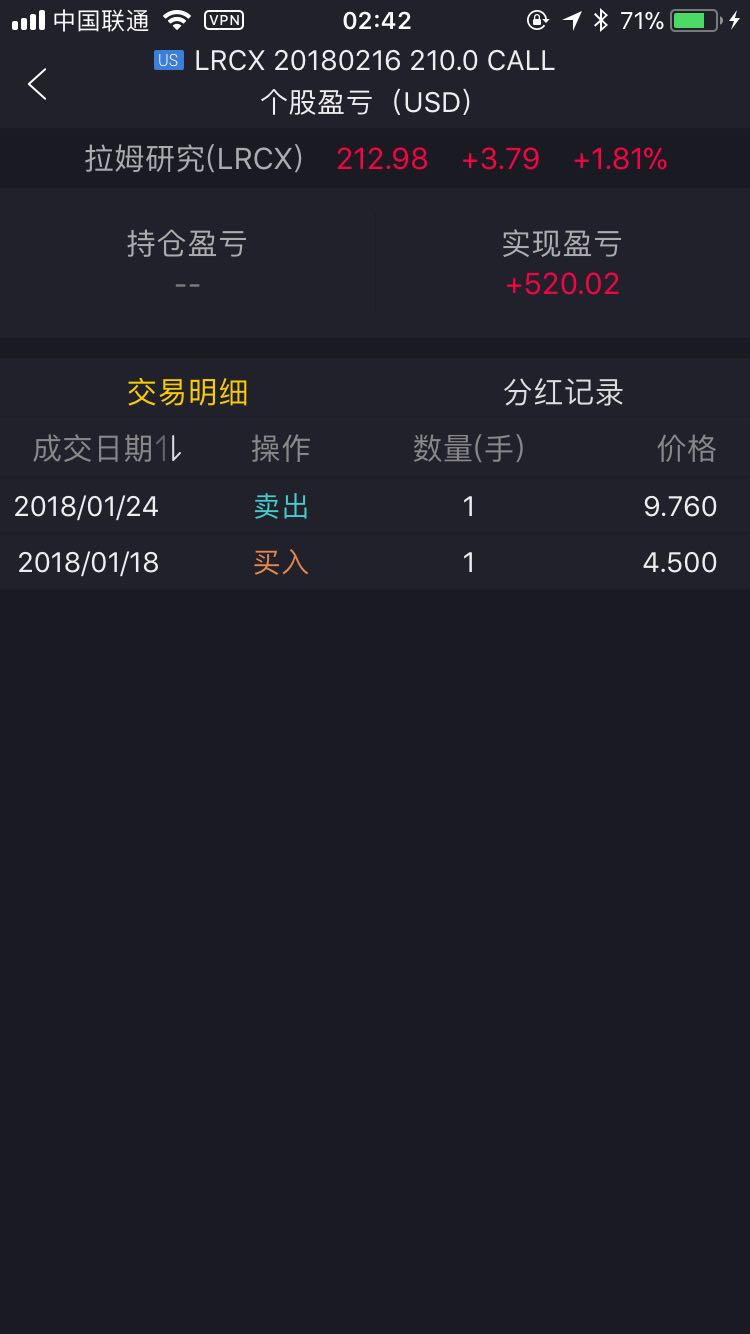Go back using the top-left arrow
The image size is (750, 1334).
(38, 84)
